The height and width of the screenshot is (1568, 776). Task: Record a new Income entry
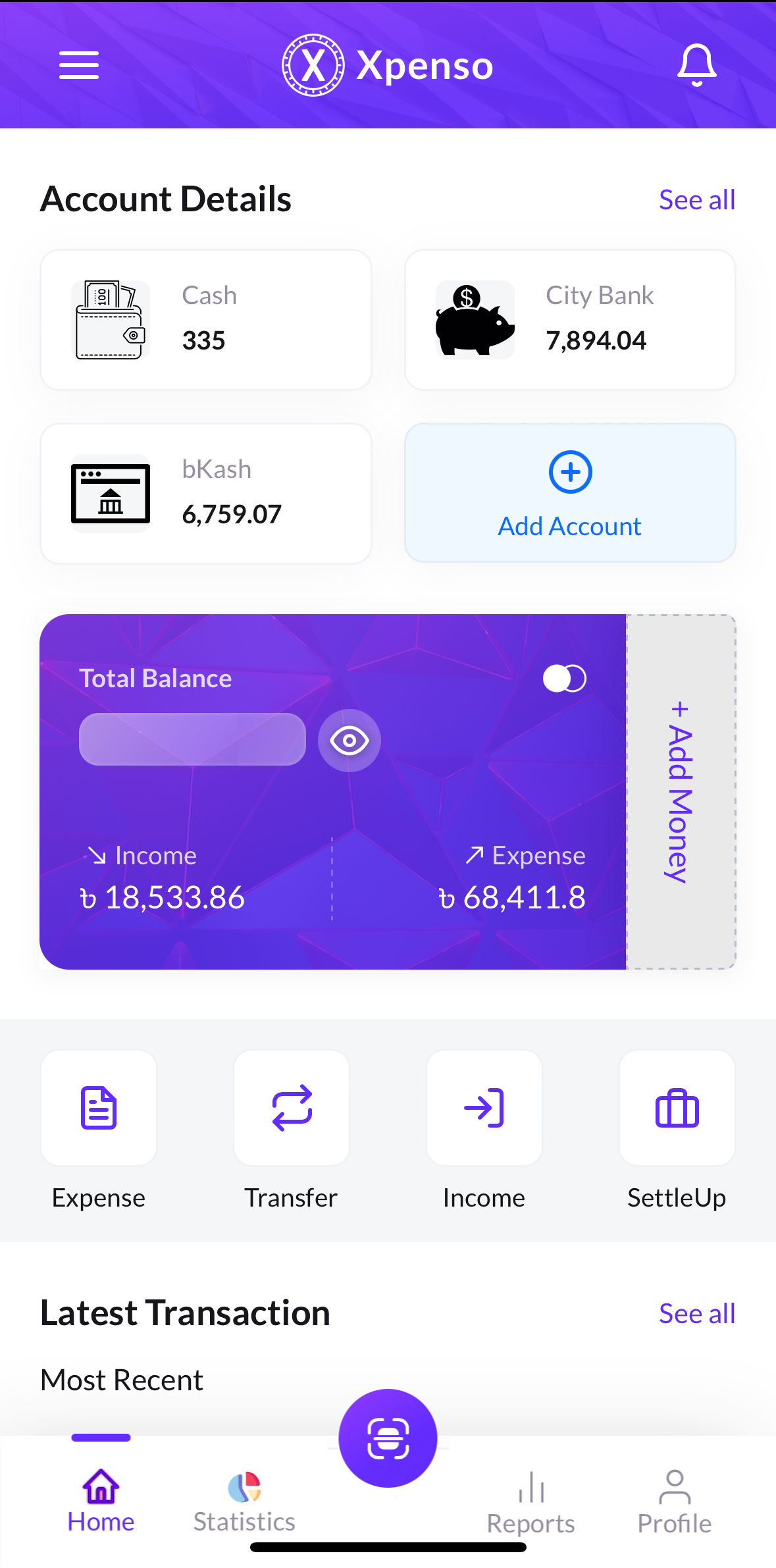point(484,1108)
